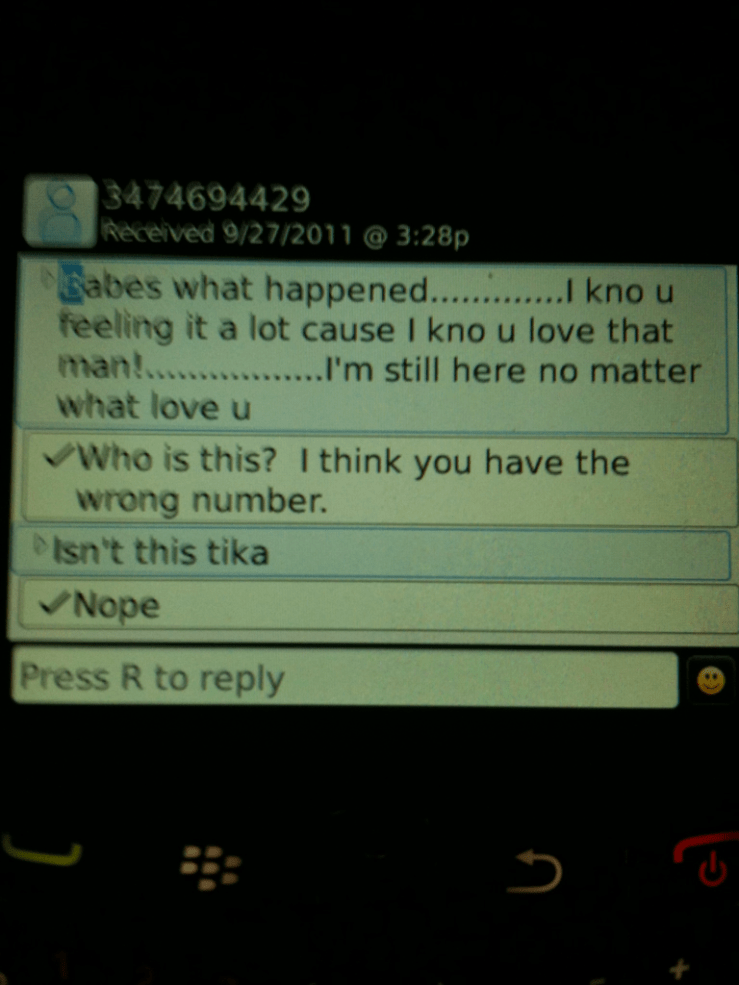Select the 'Isn't this tika' message
The width and height of the screenshot is (739, 985).
(370, 553)
